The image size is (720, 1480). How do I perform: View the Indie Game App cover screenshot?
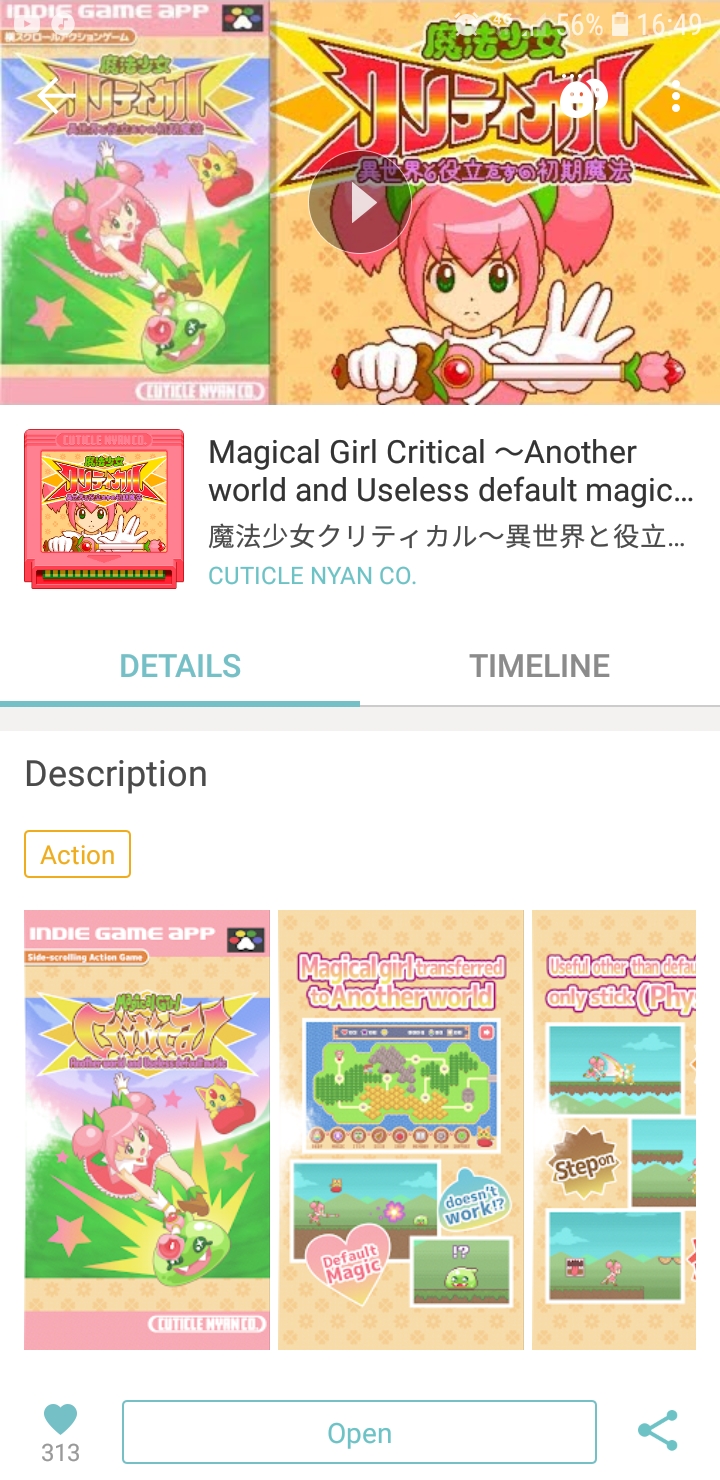pyautogui.click(x=147, y=1130)
